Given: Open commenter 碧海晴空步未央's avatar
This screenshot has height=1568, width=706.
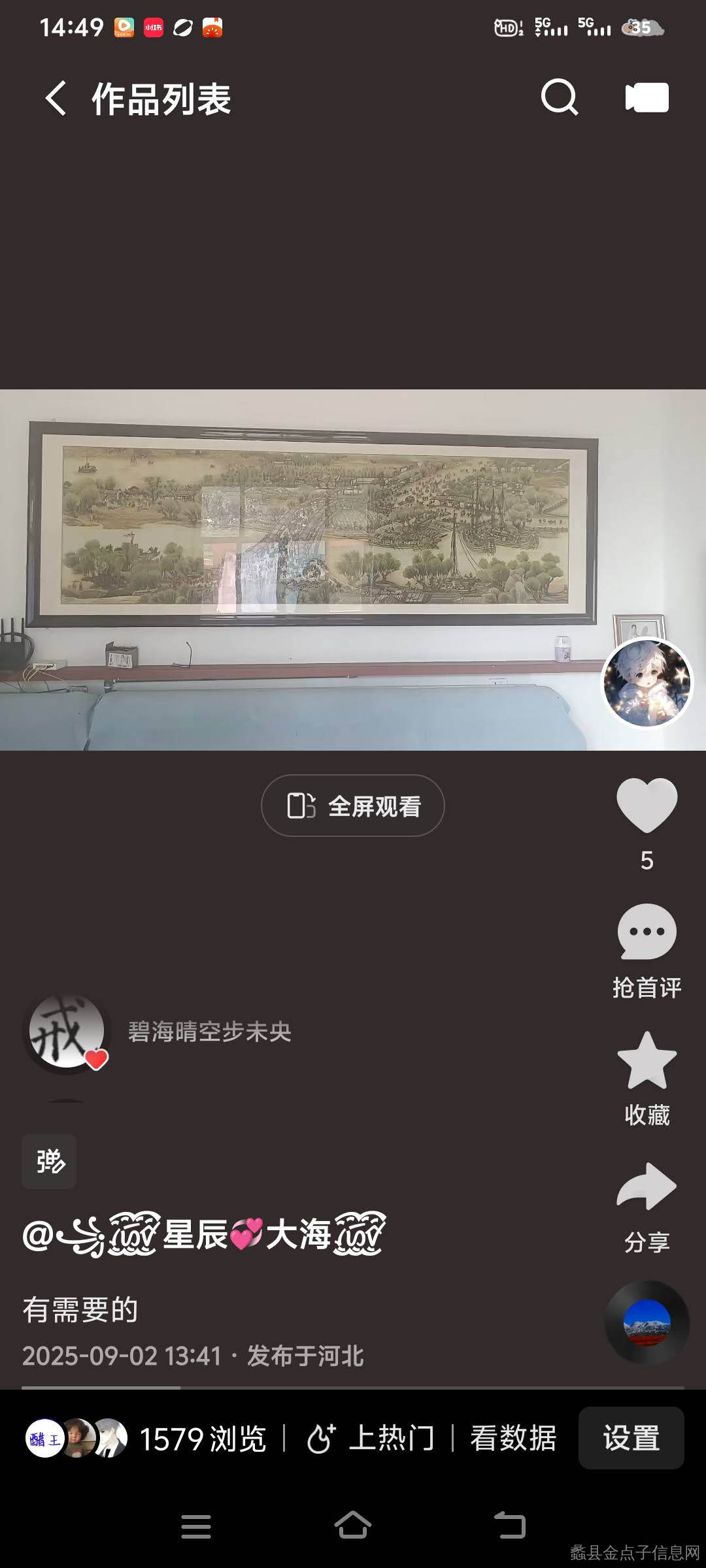Looking at the screenshot, I should click(x=67, y=1032).
